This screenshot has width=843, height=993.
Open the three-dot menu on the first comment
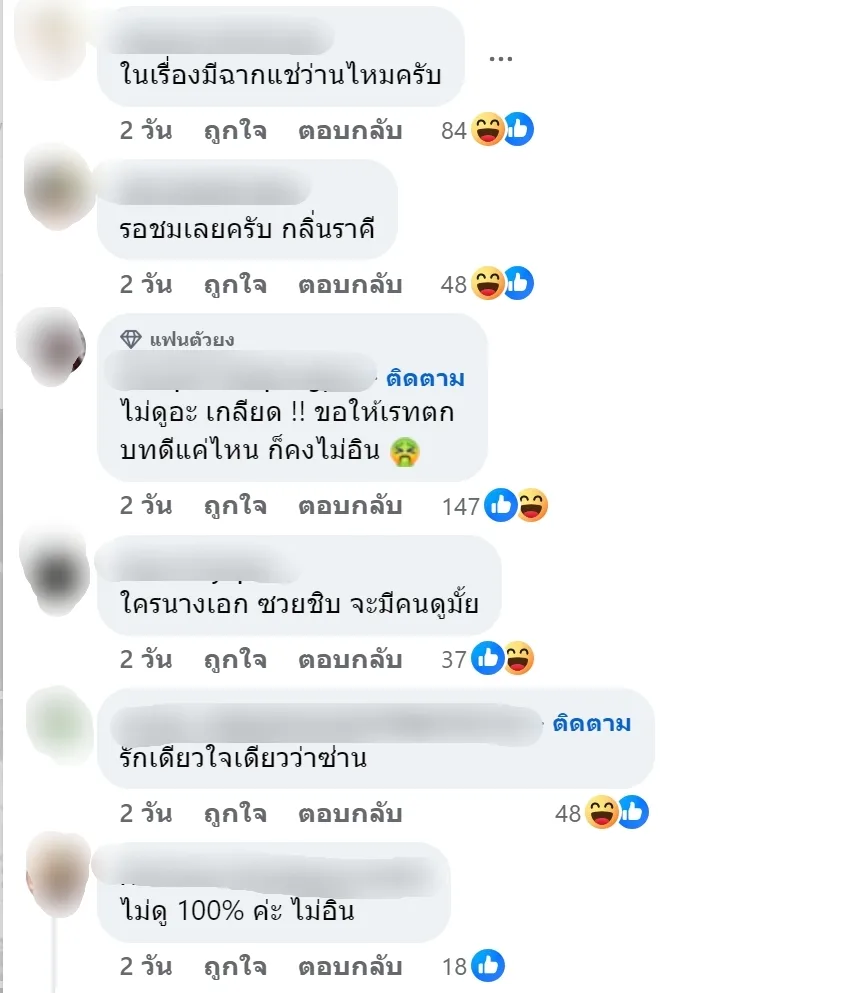pos(500,57)
